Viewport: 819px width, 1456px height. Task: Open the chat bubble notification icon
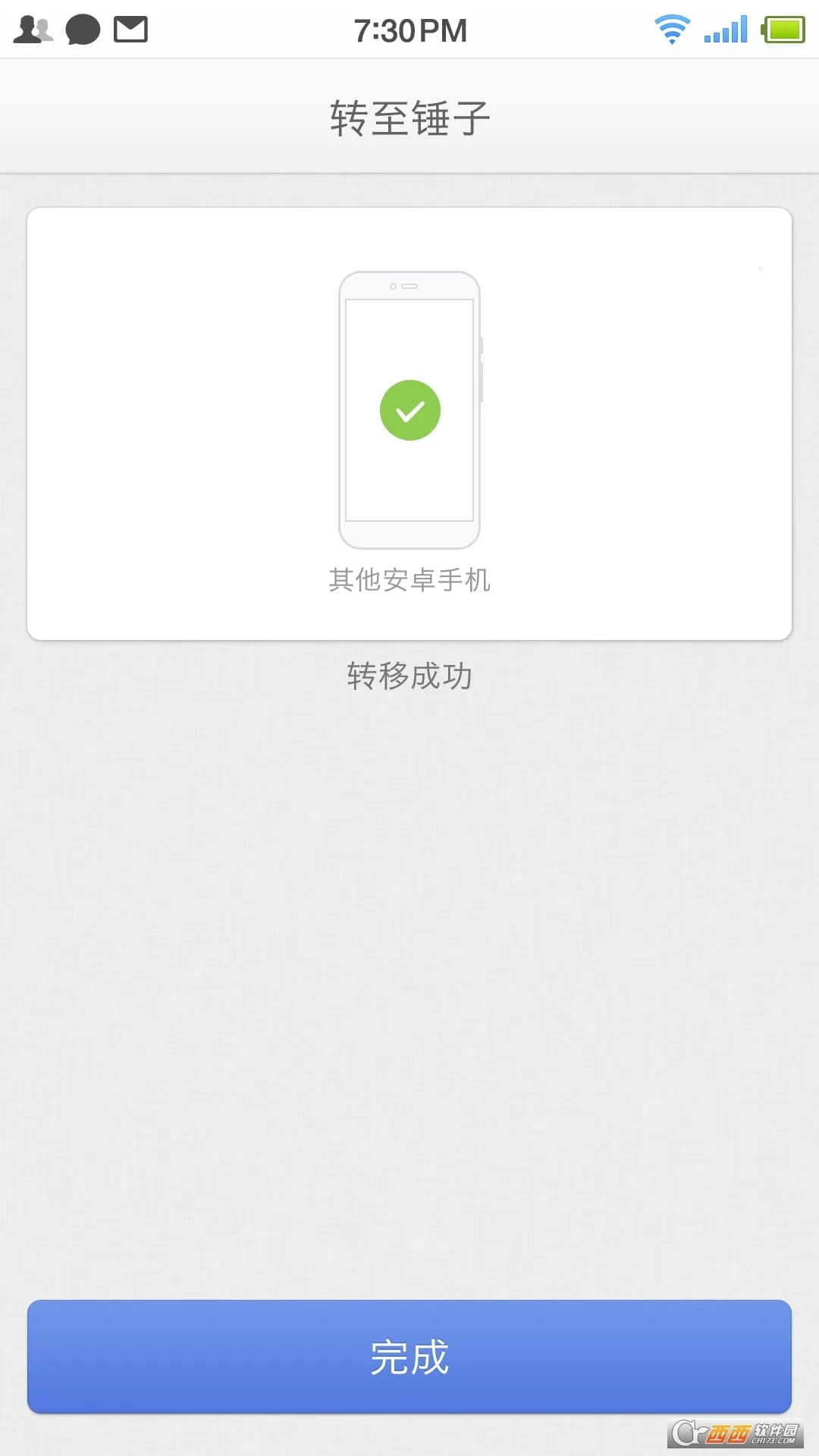pyautogui.click(x=85, y=29)
